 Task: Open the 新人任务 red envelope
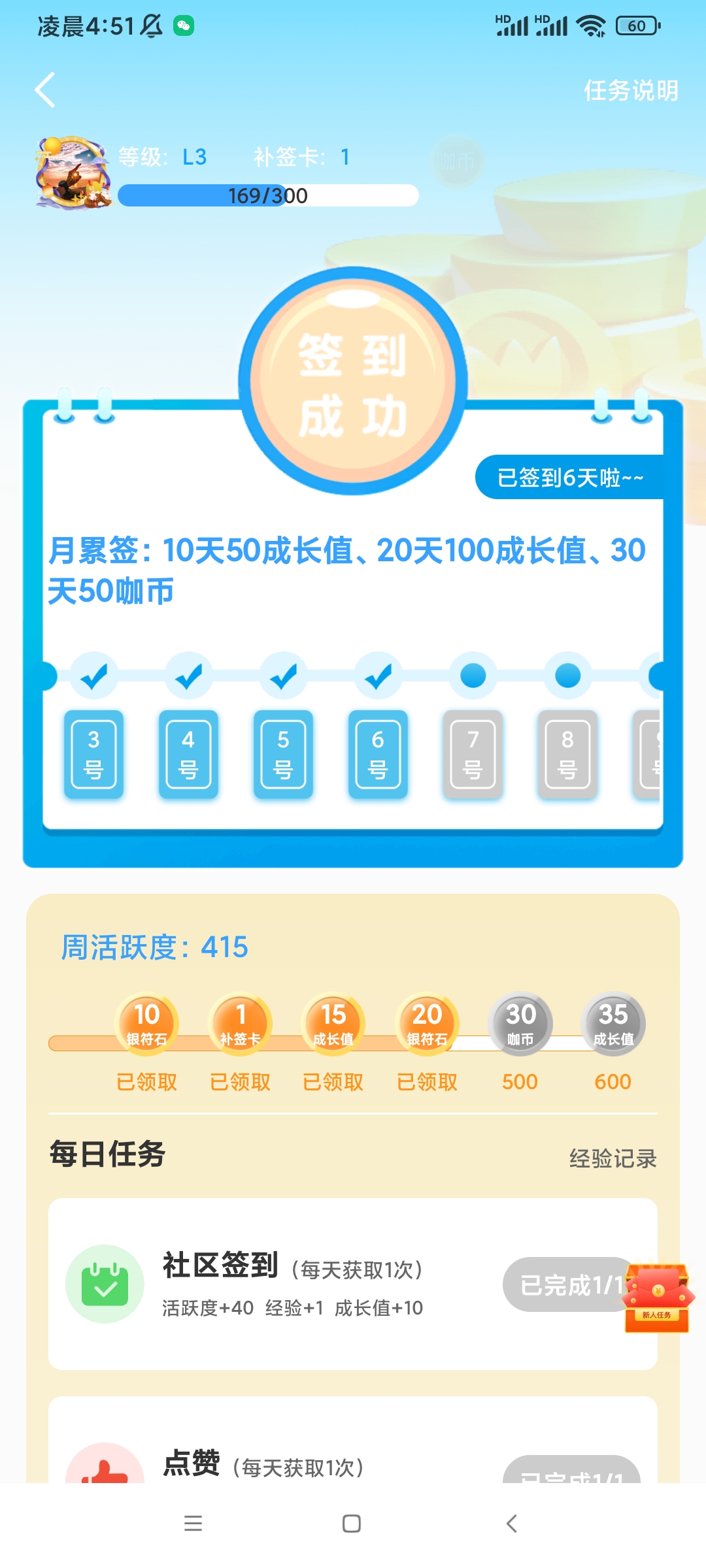[x=658, y=1298]
